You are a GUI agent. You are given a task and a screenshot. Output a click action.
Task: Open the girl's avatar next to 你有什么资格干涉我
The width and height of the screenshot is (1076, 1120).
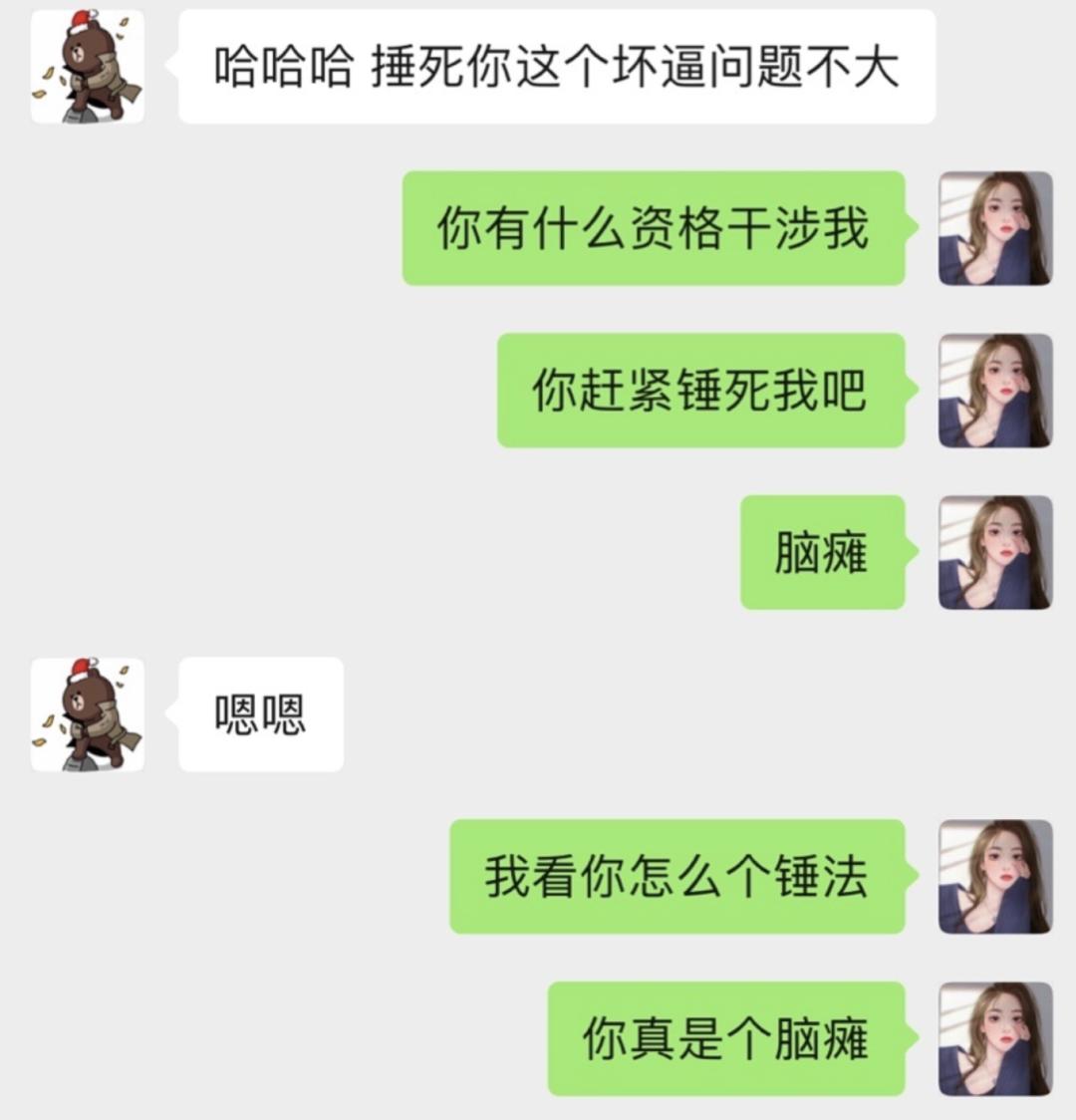[995, 229]
